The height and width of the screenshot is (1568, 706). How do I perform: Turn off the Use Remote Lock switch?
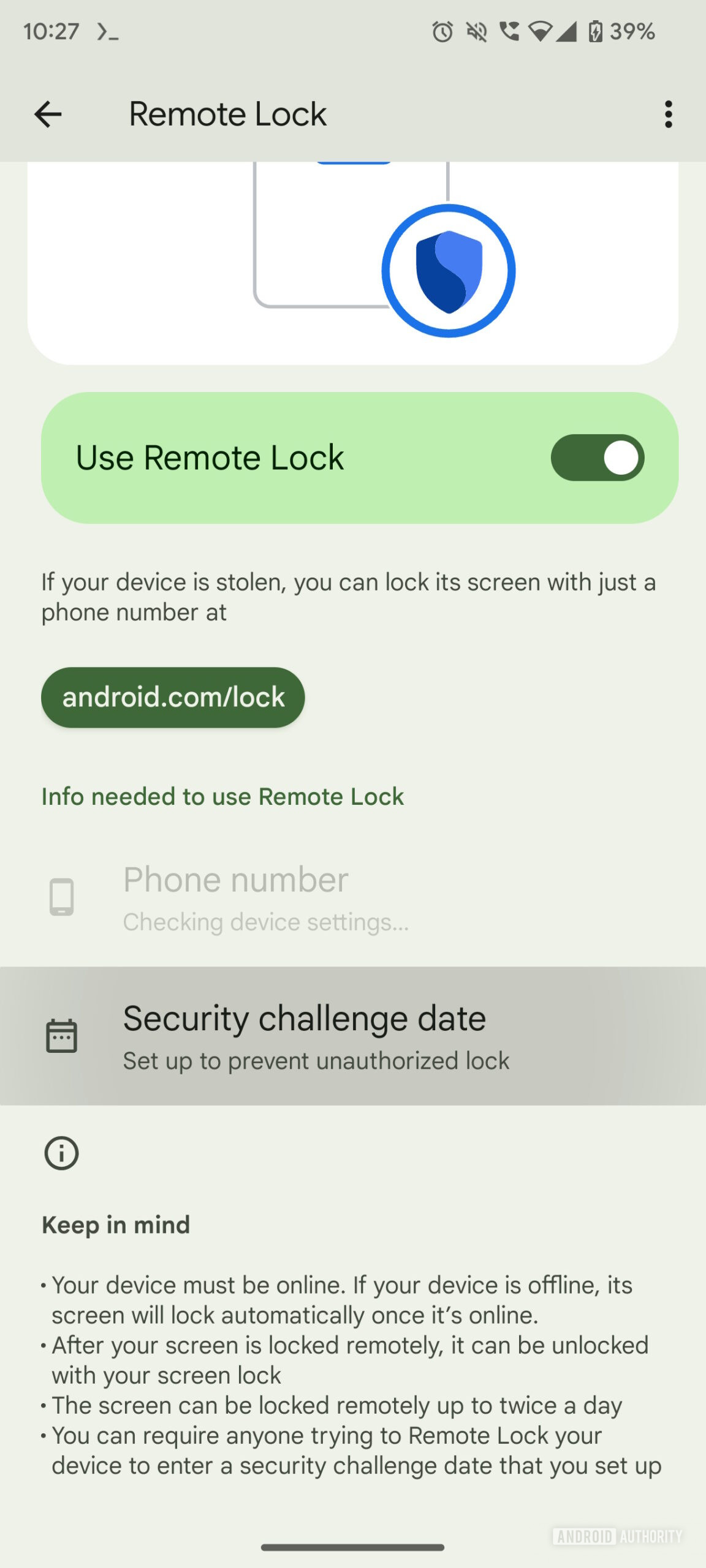[597, 458]
